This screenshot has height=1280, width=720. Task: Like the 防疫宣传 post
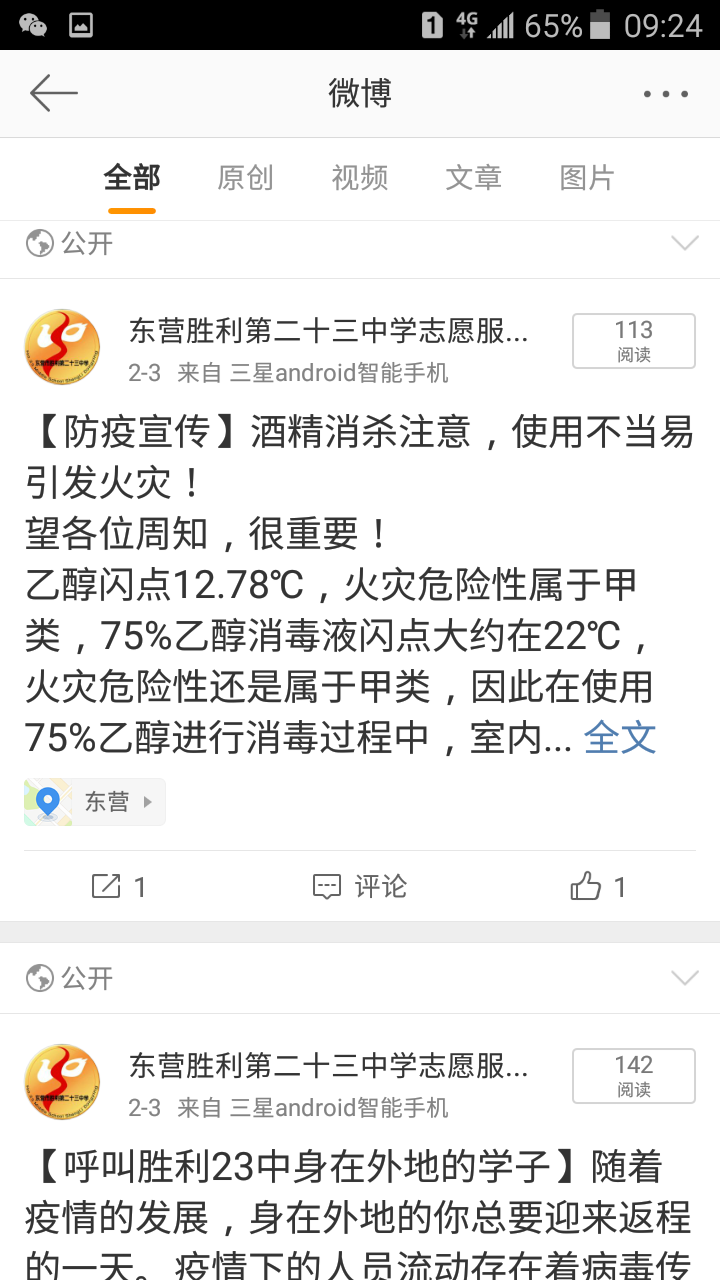point(598,886)
